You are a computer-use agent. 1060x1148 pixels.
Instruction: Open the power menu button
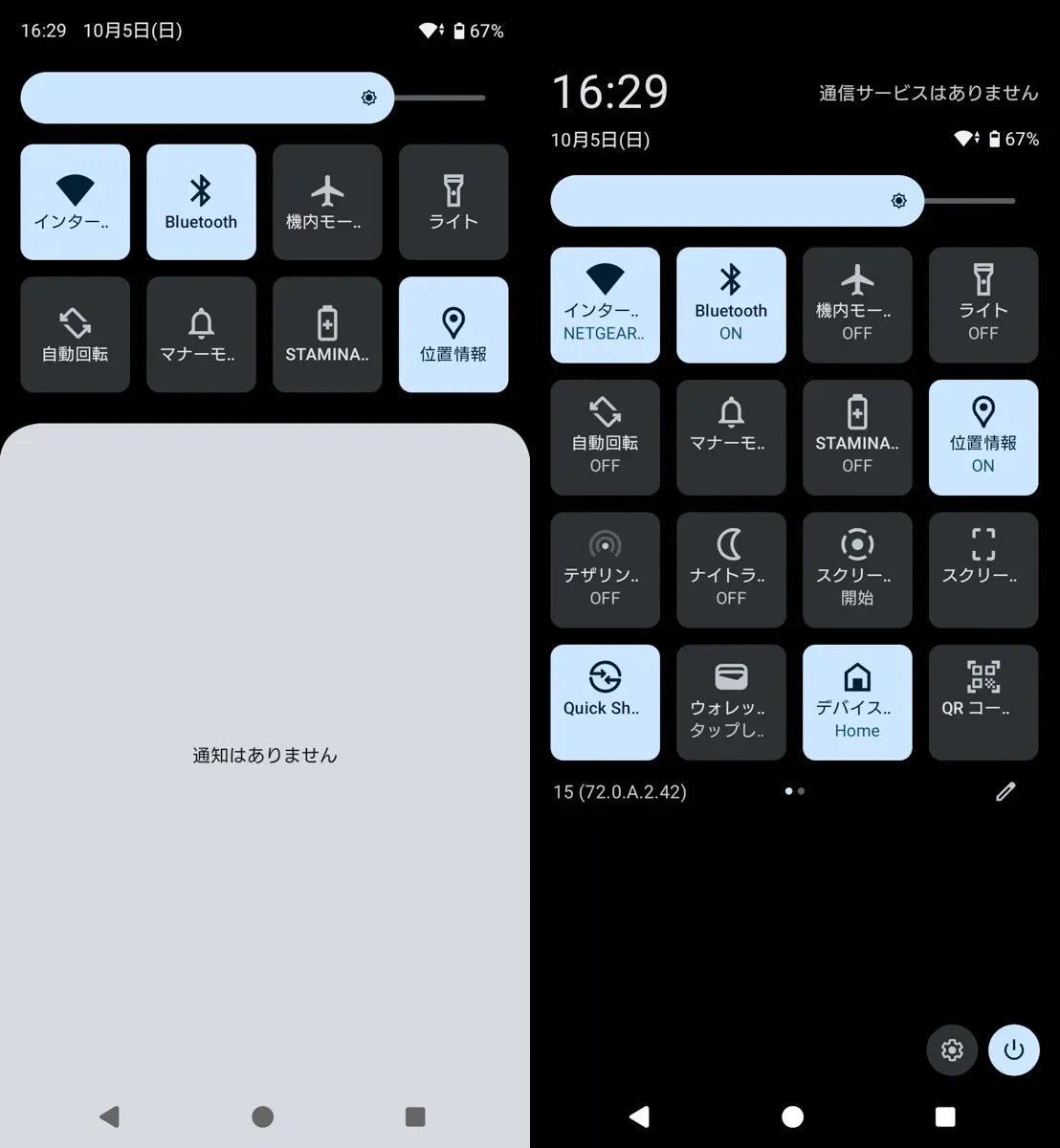(x=1014, y=1049)
